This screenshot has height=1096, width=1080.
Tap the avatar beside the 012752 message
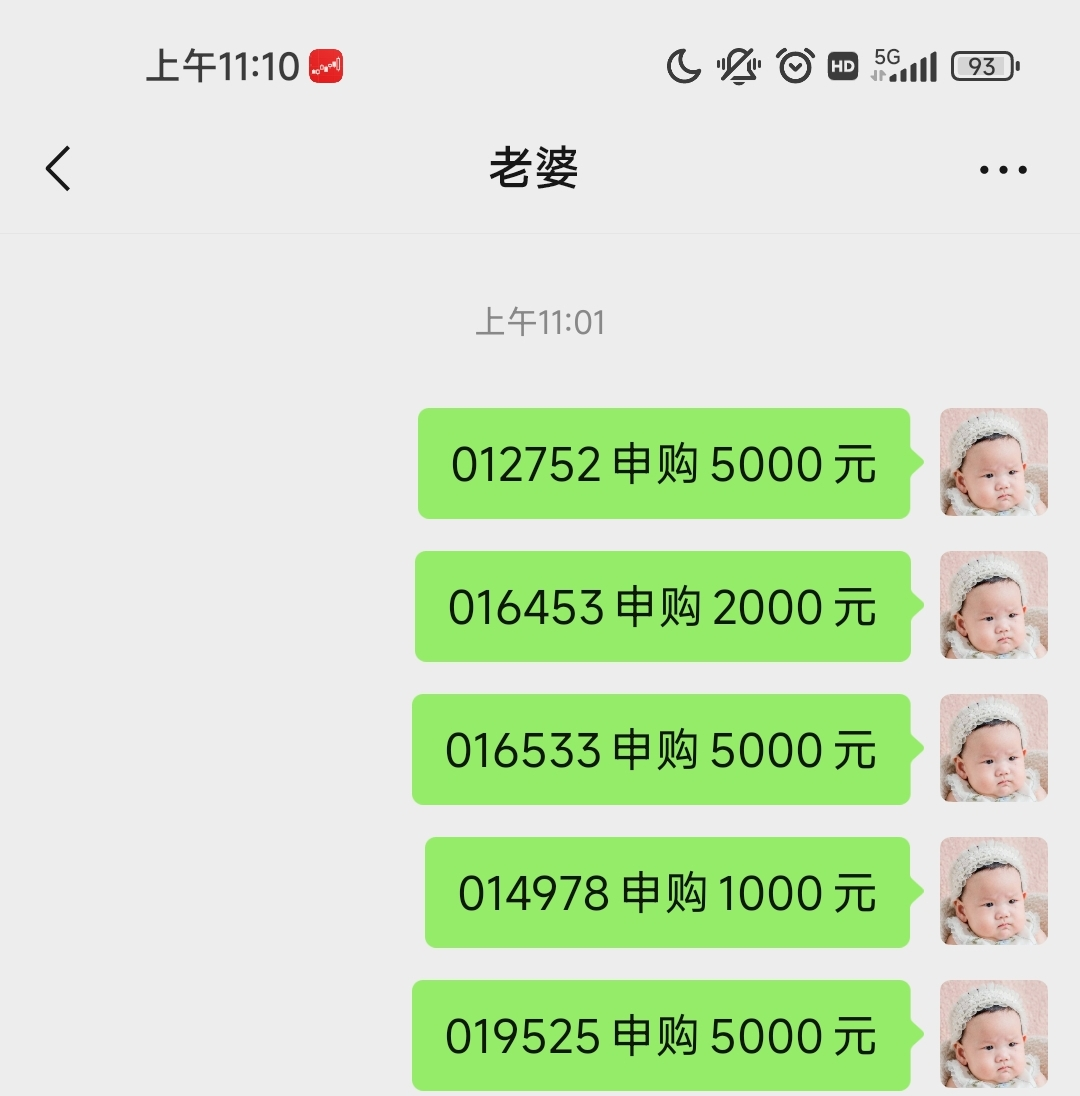993,462
